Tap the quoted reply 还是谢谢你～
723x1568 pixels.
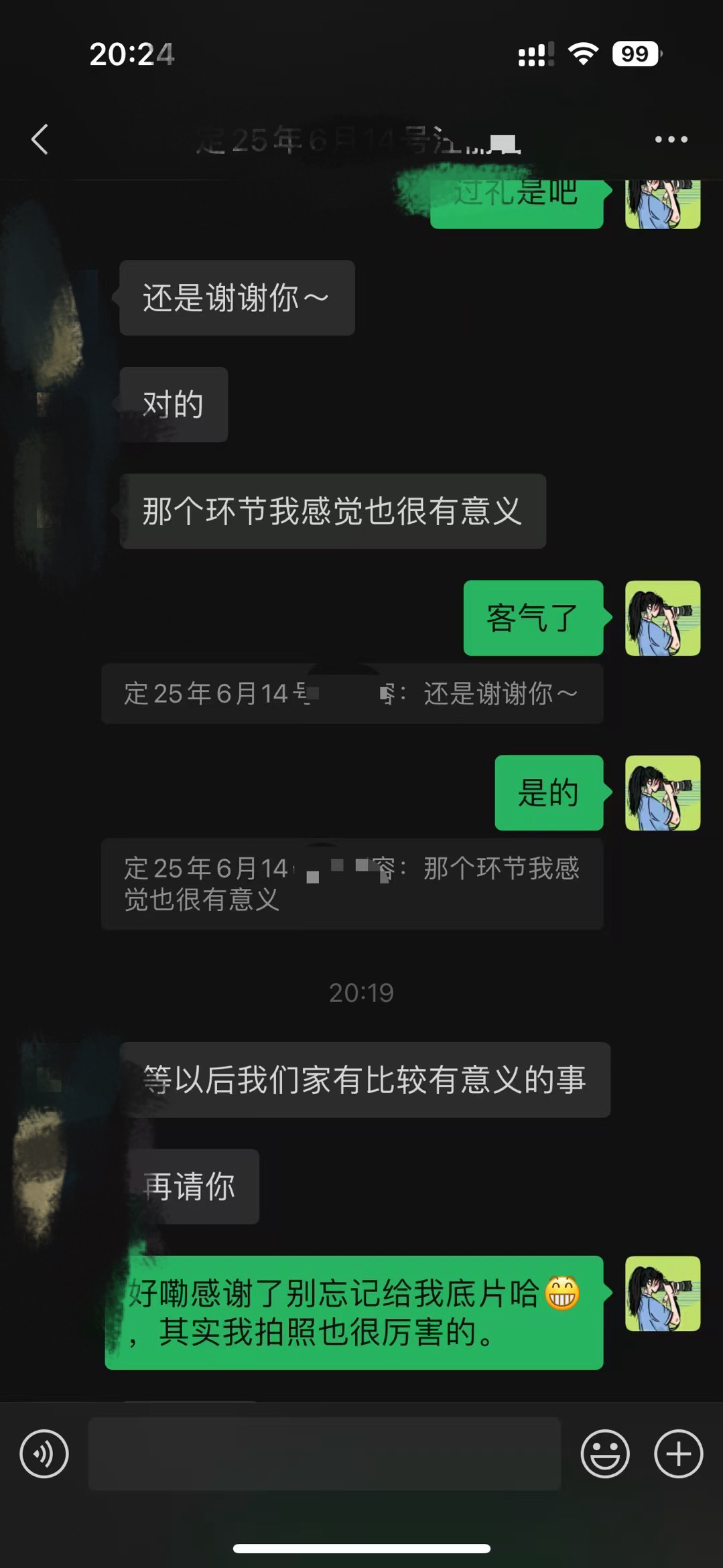[x=352, y=694]
